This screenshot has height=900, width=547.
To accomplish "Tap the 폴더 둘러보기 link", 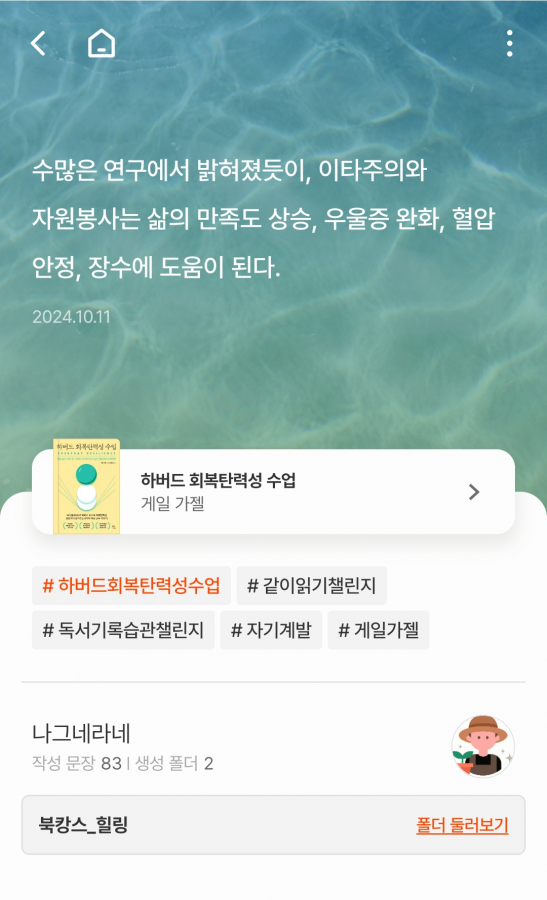I will 462,825.
